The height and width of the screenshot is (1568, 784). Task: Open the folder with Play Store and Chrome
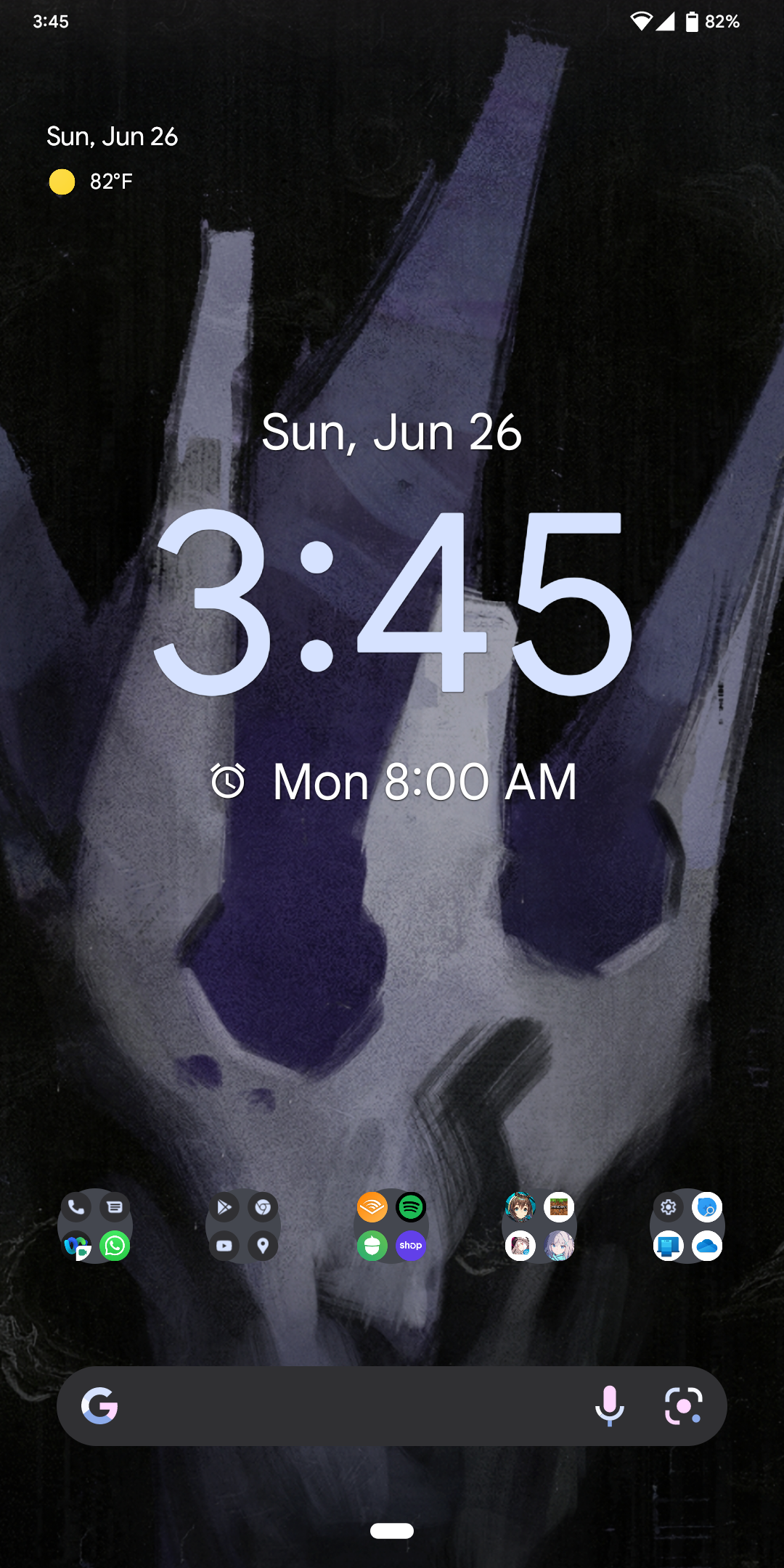click(243, 1226)
